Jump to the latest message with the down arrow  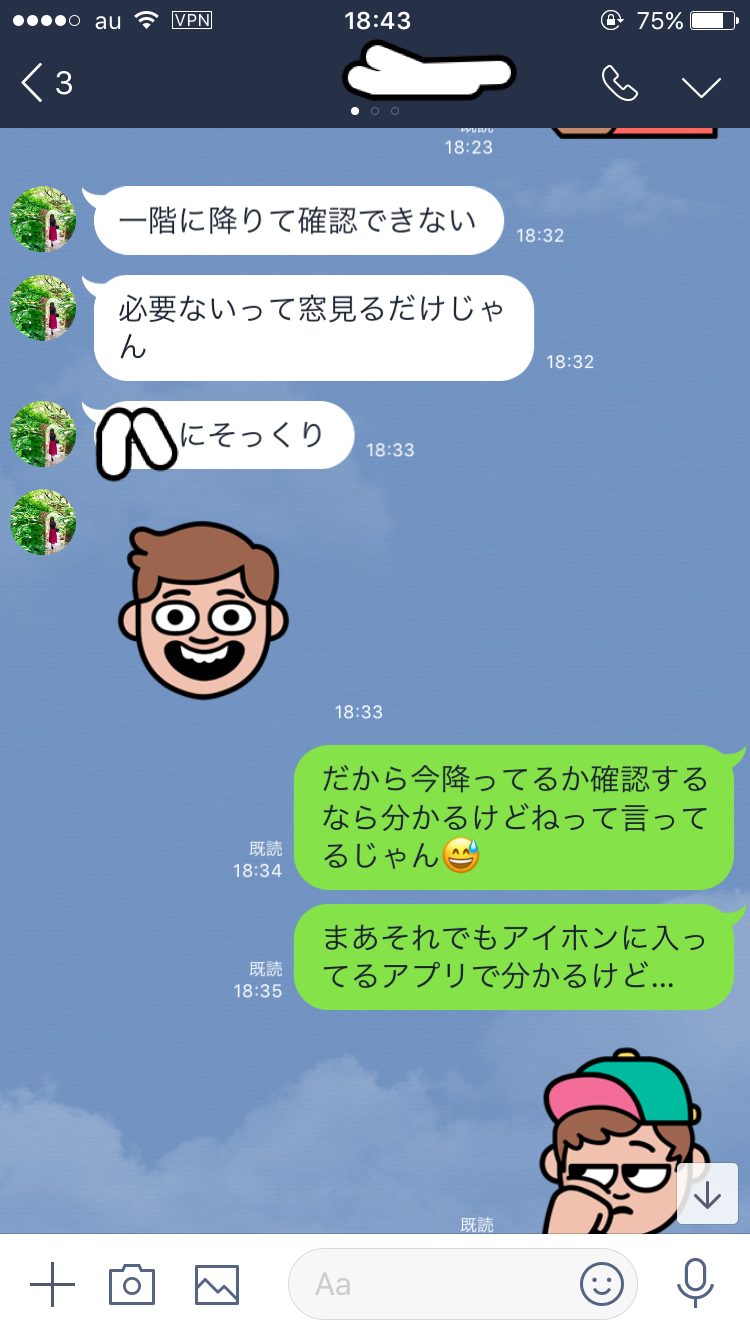coord(707,1195)
